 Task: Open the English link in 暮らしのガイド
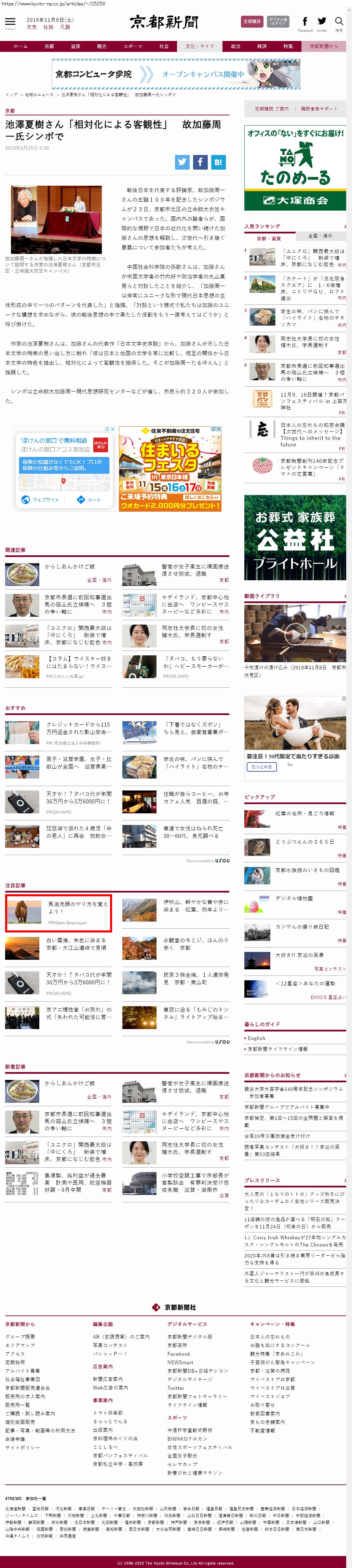coord(256,1038)
